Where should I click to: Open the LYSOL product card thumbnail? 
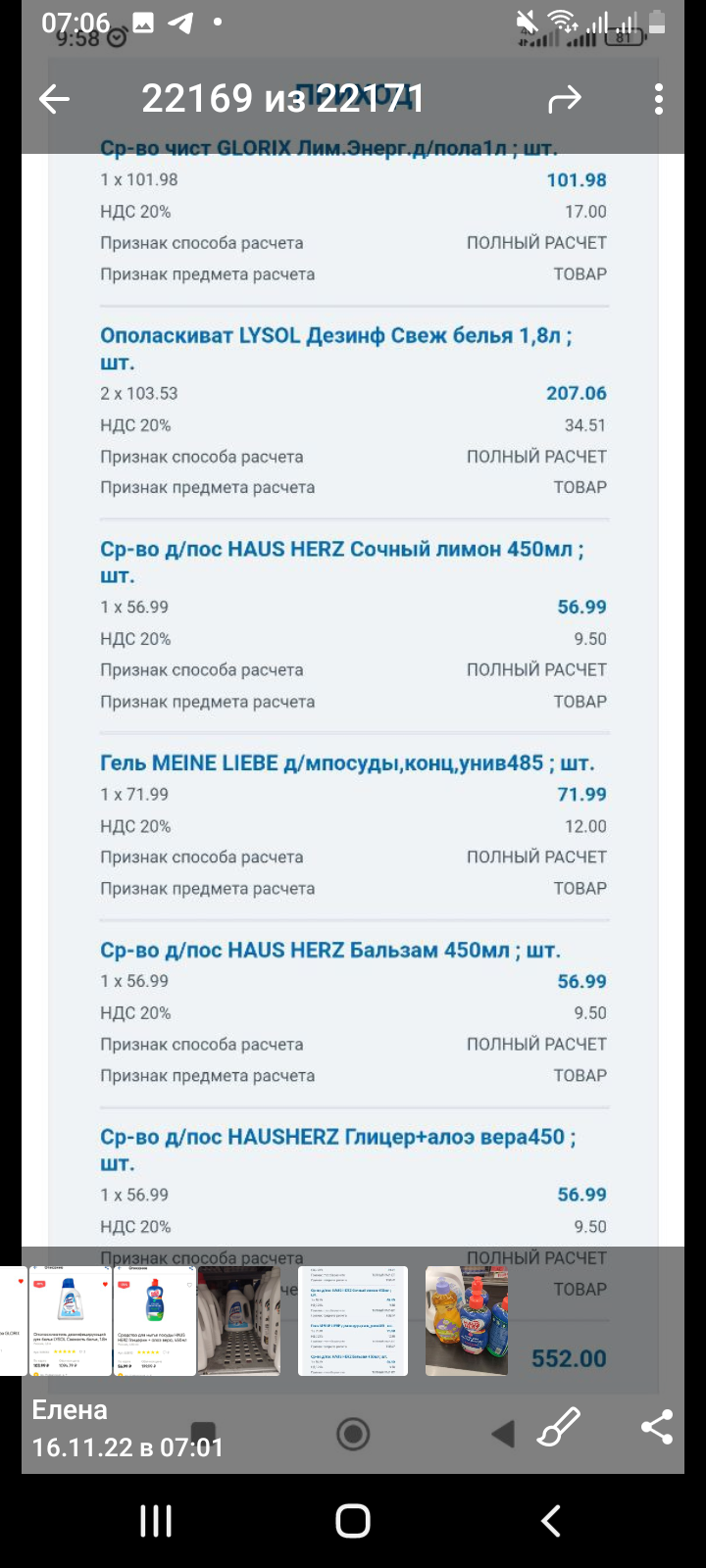pyautogui.click(x=70, y=1321)
